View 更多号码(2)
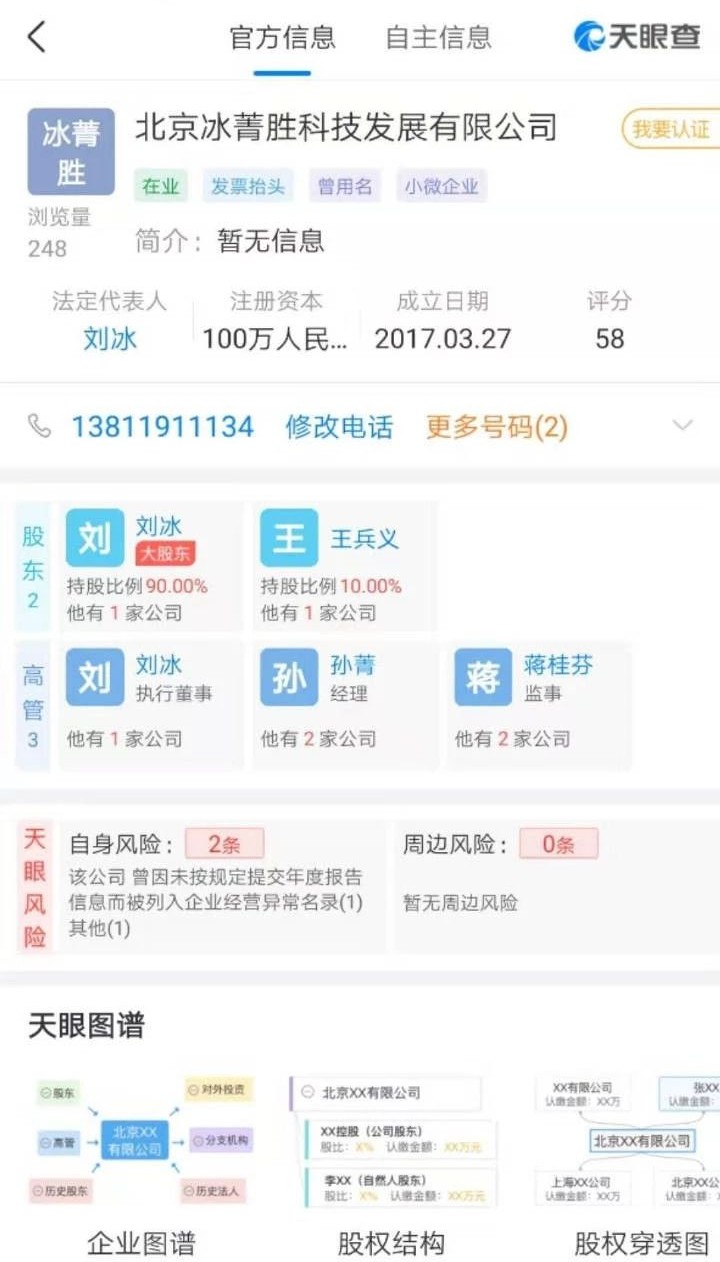 (496, 427)
